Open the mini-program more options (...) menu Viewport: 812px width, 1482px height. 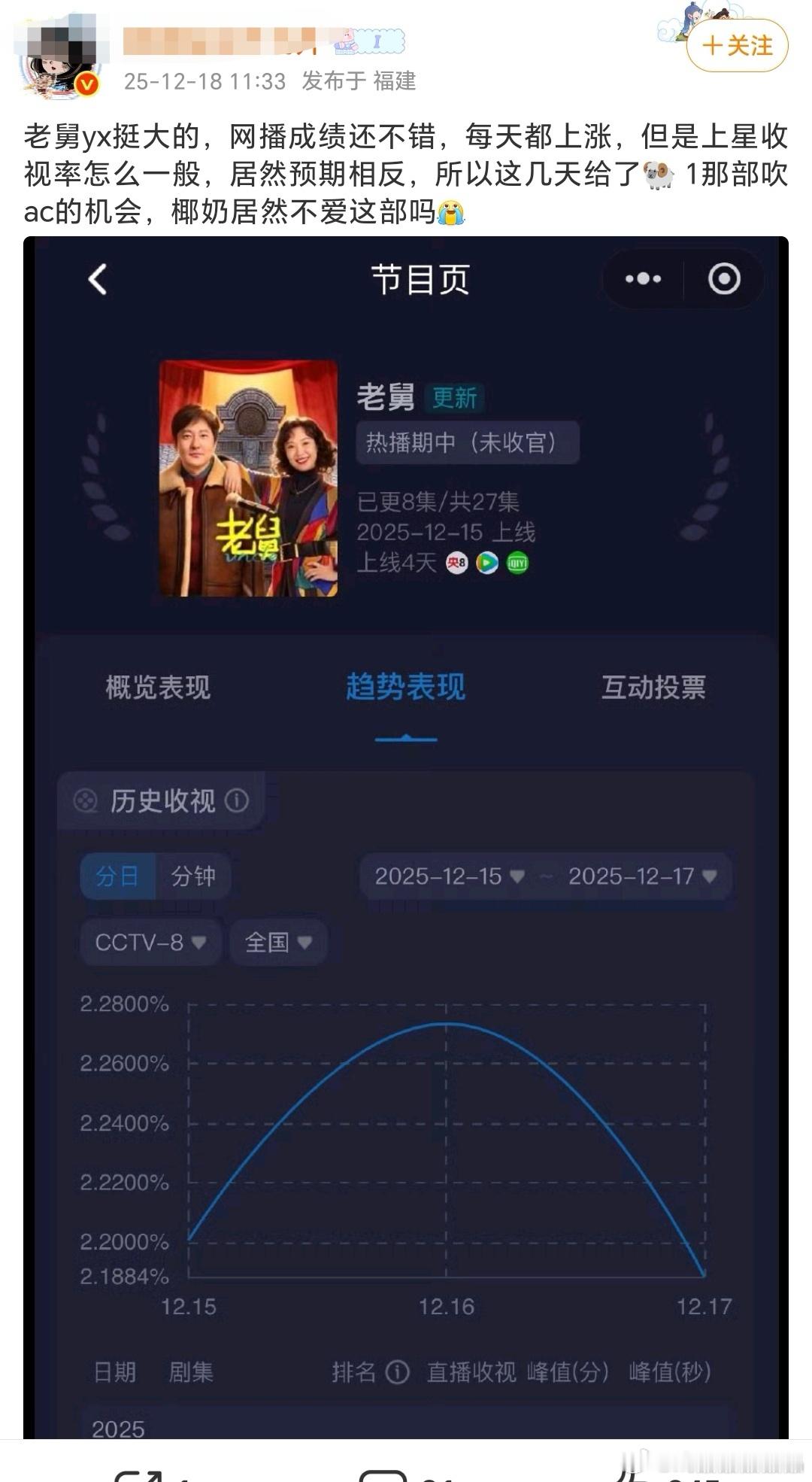pos(641,278)
